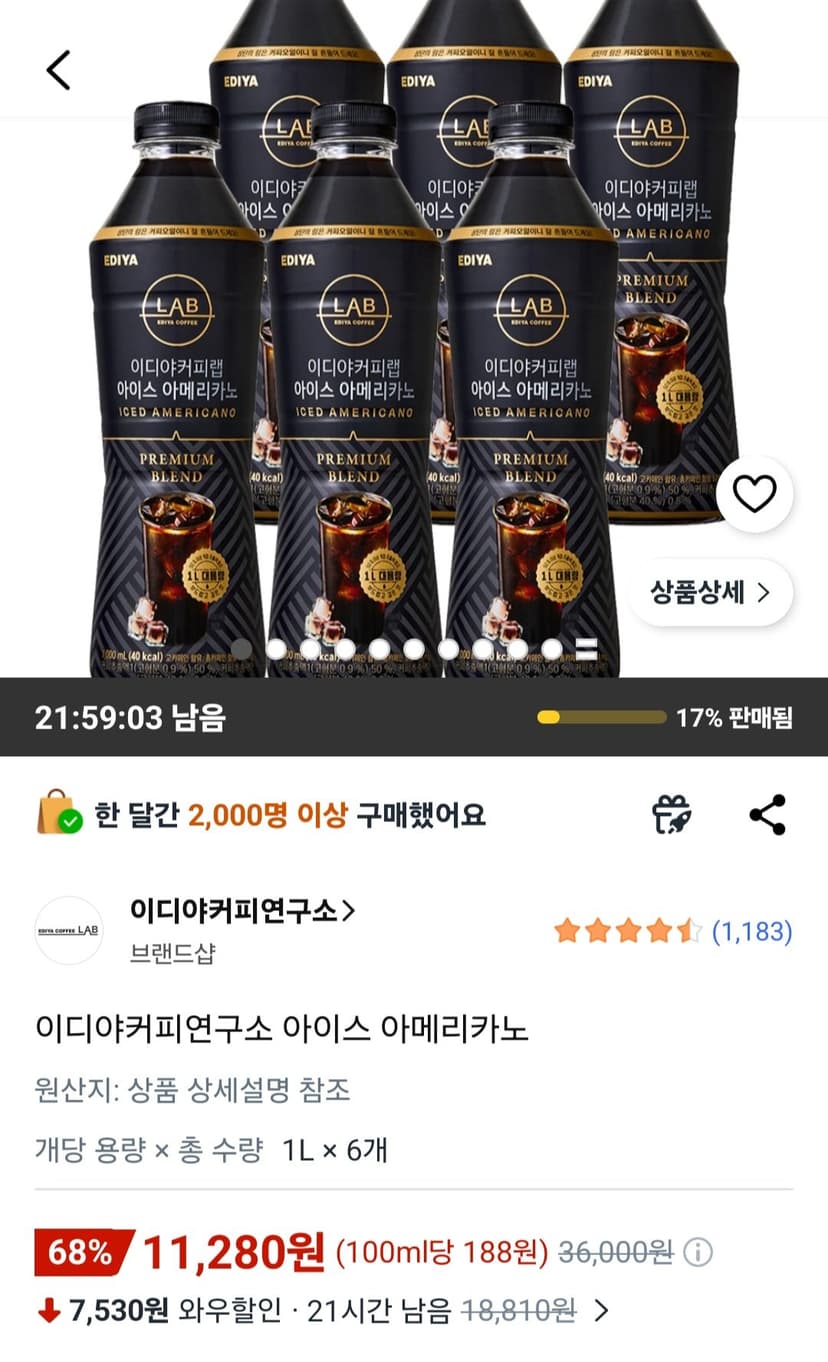
Task: Go back with the top-left arrow
Action: click(x=59, y=69)
